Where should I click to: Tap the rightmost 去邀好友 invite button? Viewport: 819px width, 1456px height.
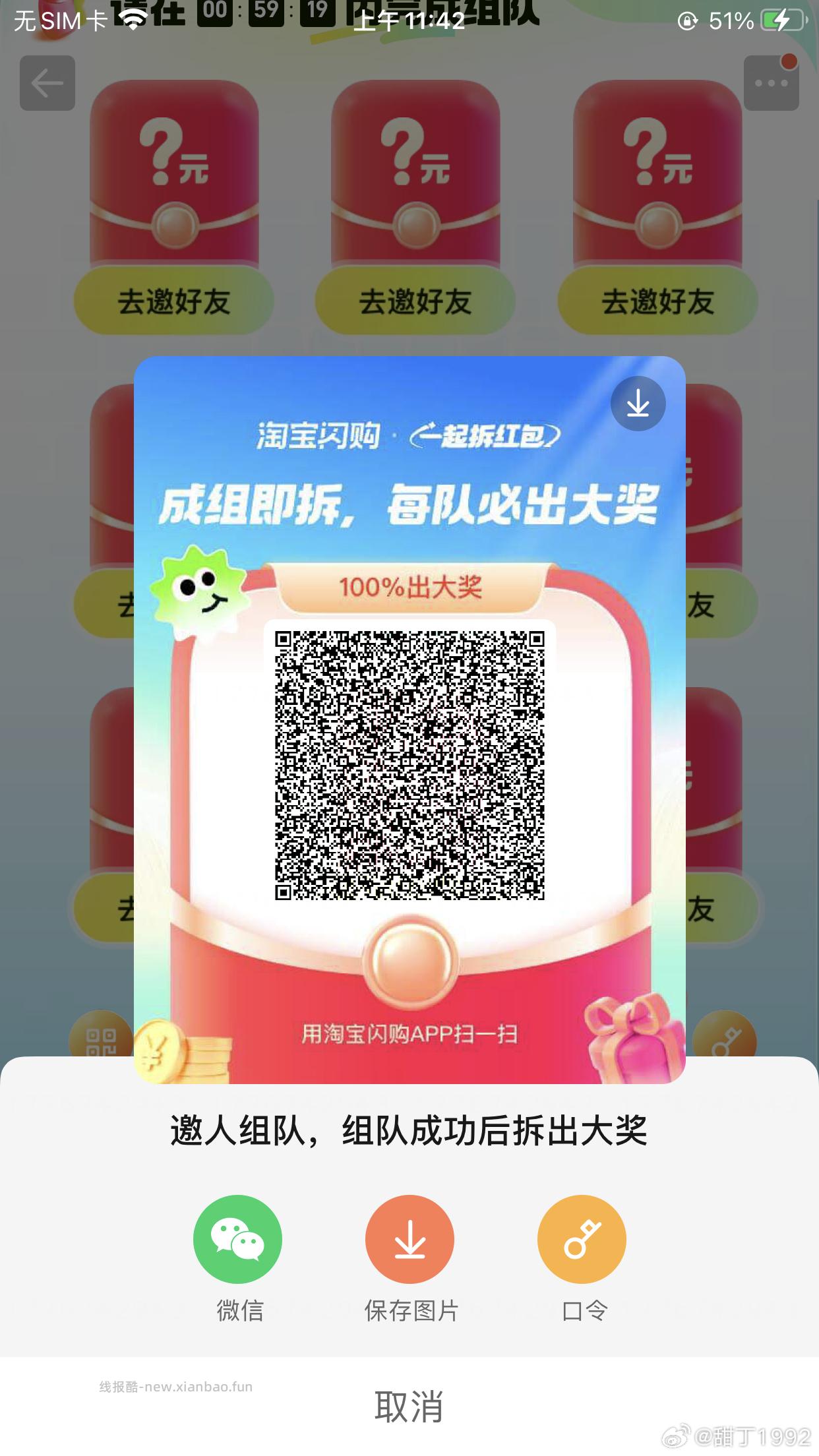tap(656, 301)
